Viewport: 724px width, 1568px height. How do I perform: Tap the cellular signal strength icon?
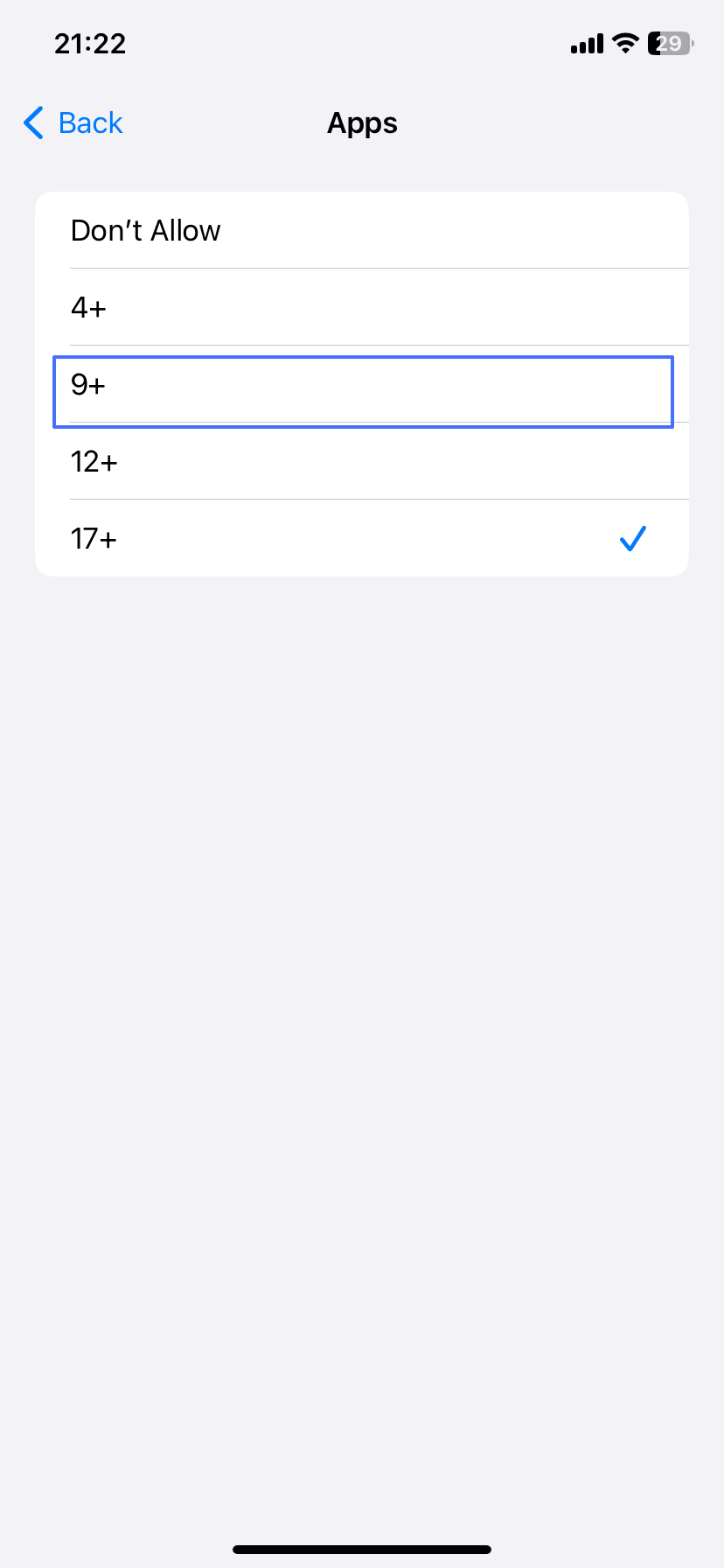pyautogui.click(x=584, y=43)
